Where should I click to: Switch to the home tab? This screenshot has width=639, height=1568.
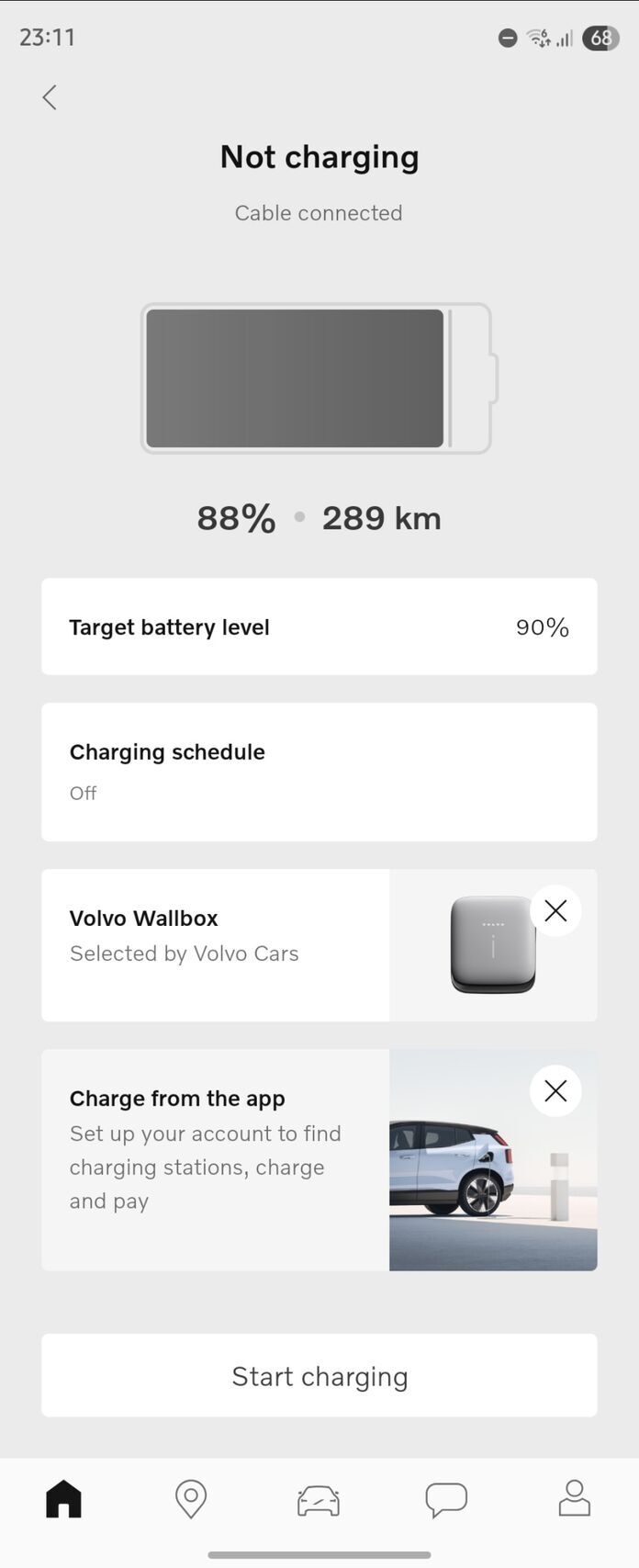[63, 1498]
